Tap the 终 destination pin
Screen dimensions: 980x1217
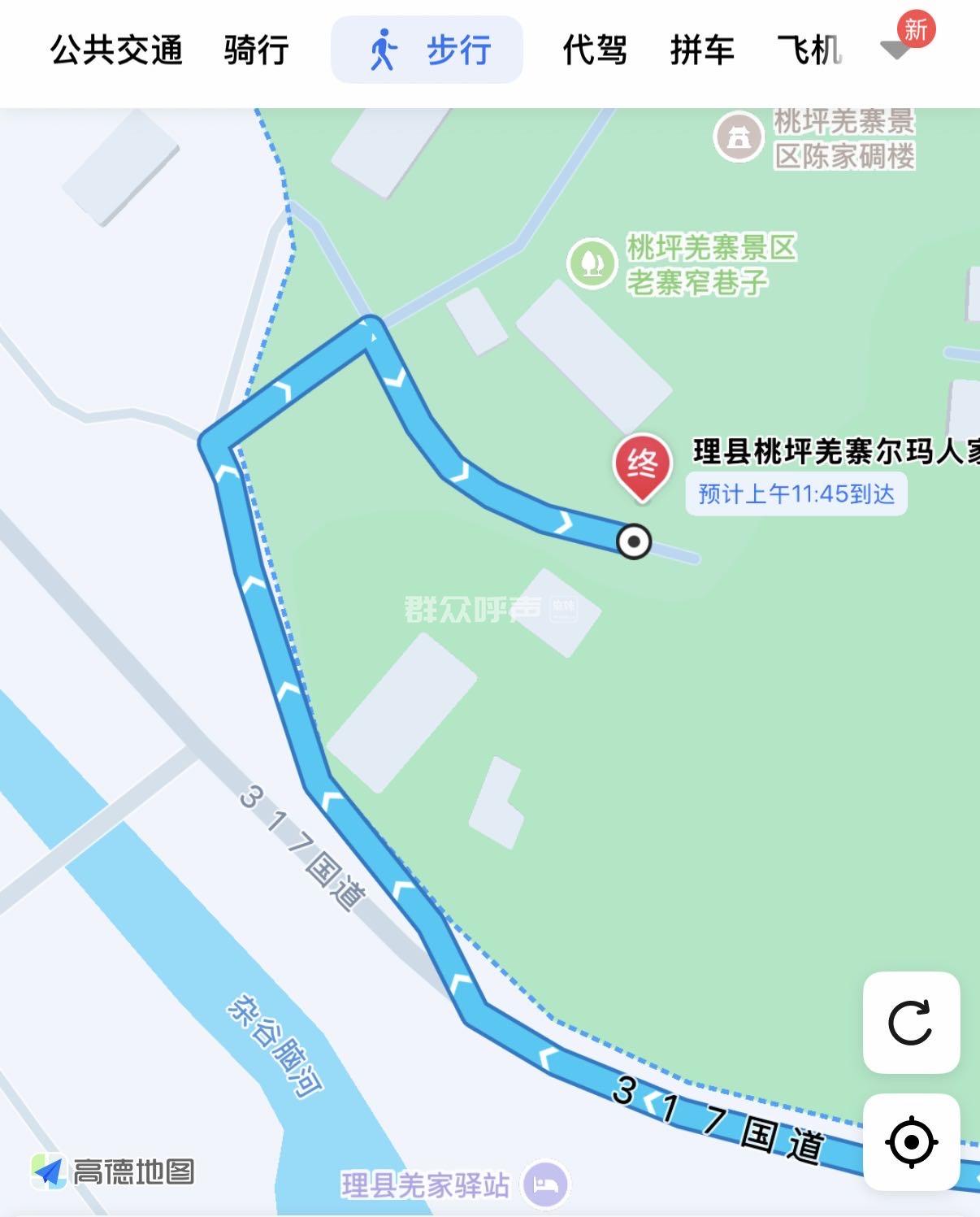coord(642,467)
